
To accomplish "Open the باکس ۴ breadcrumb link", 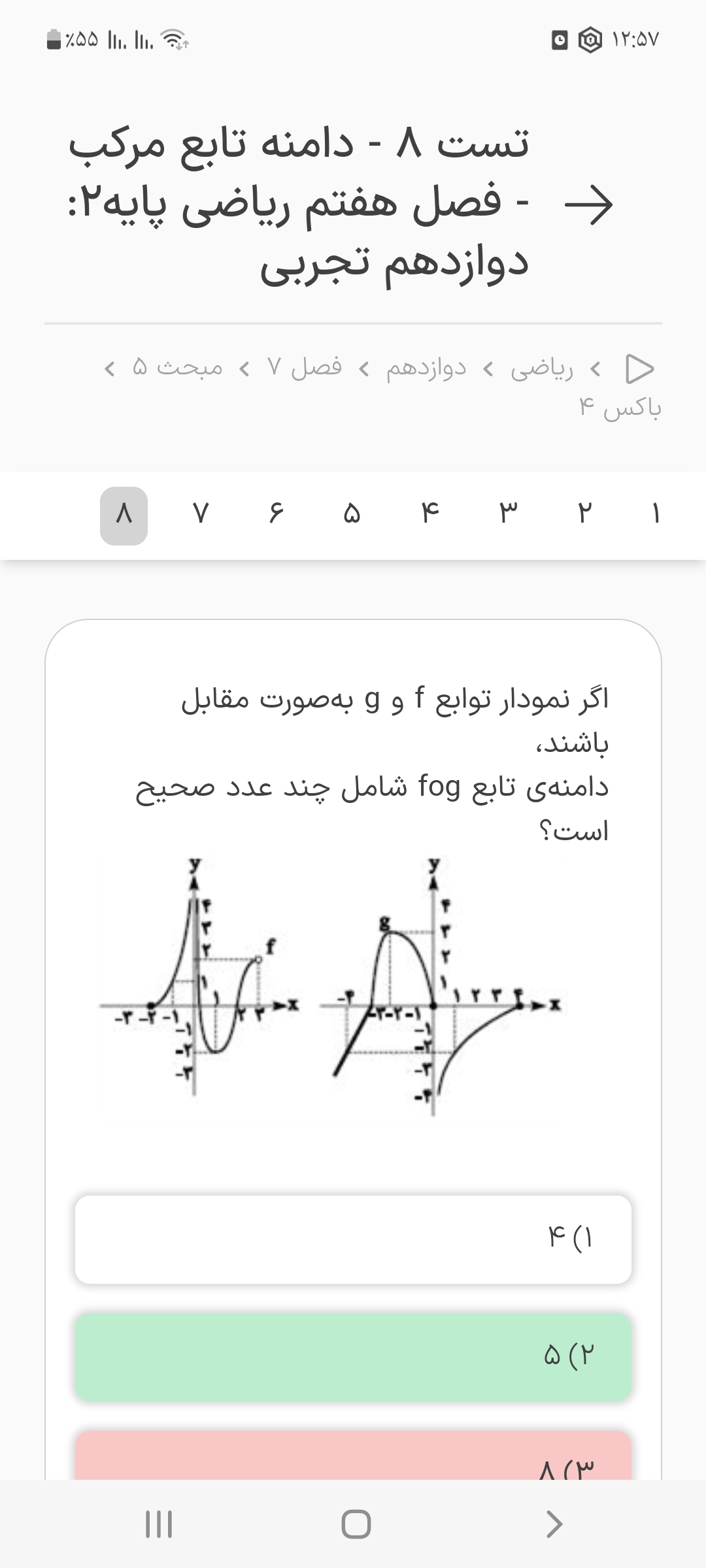I will (620, 408).
